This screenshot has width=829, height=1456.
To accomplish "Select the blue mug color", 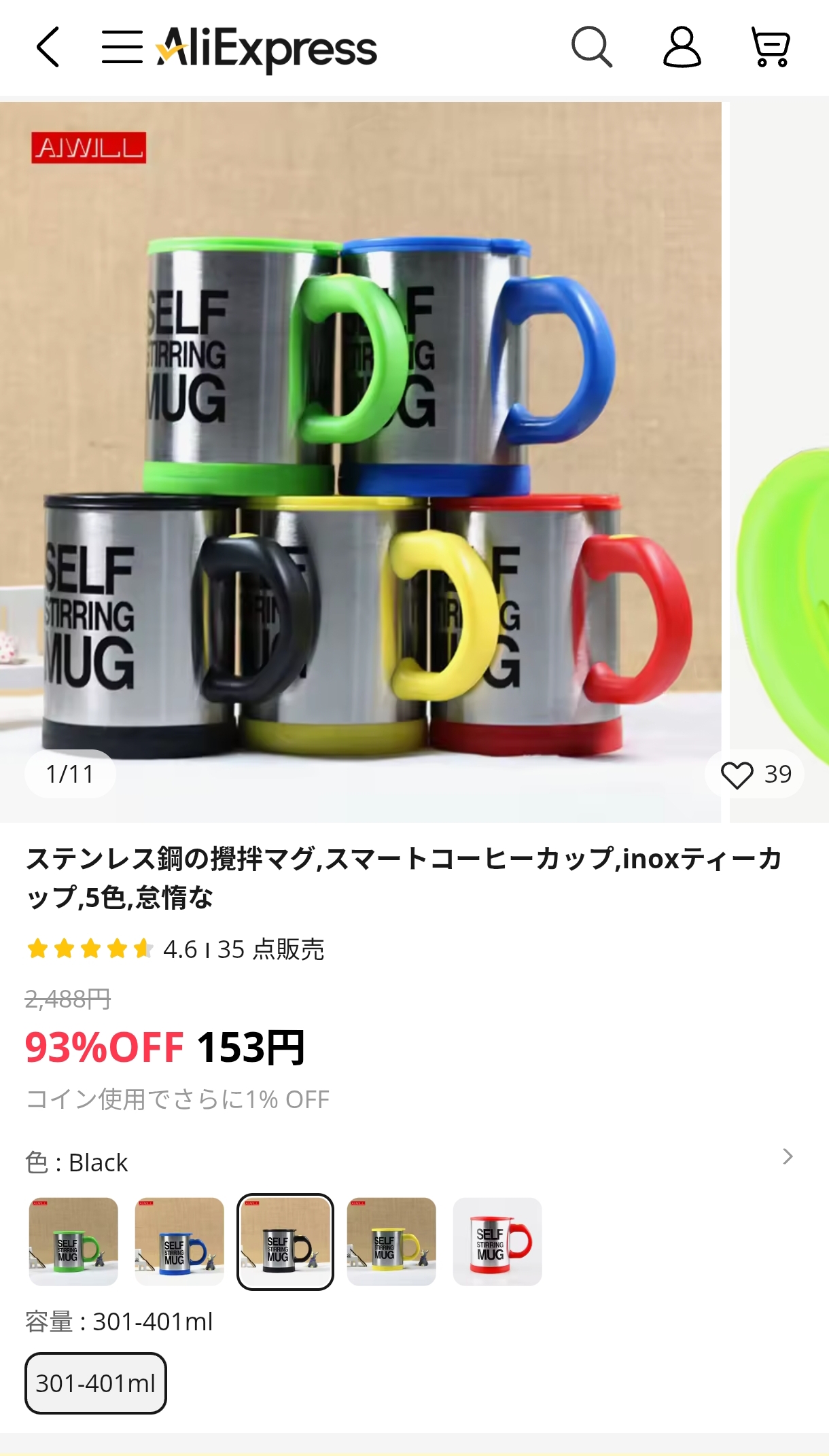I will tap(179, 1241).
